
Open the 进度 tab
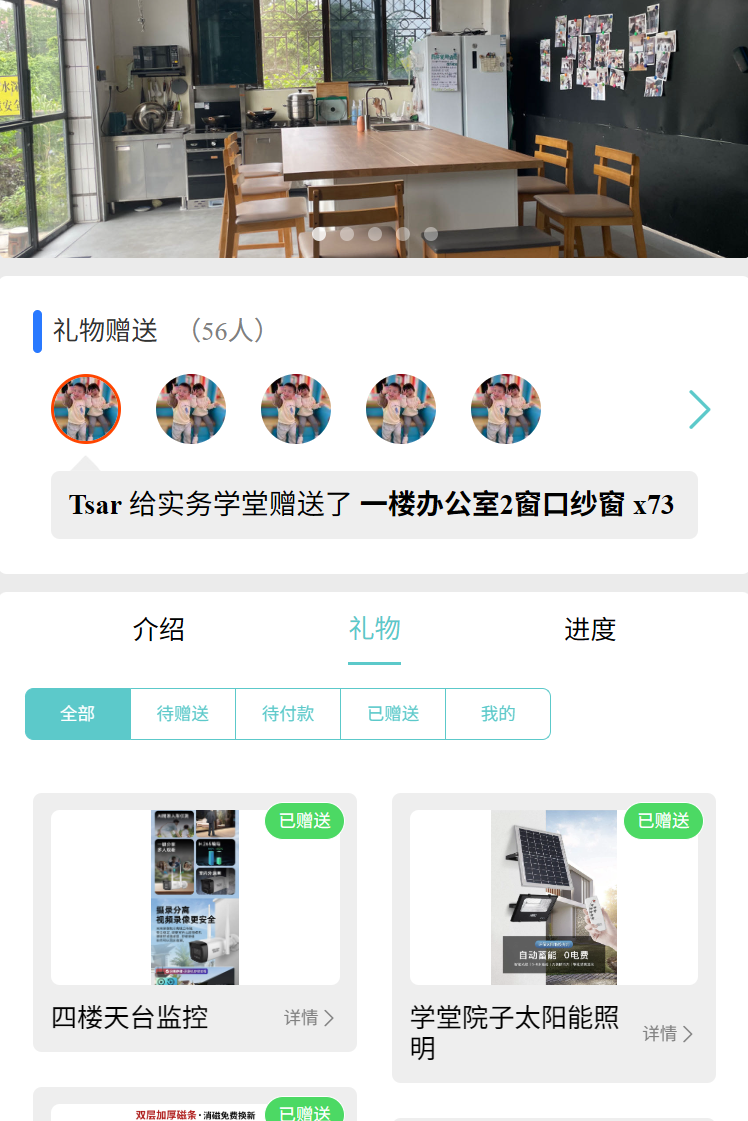[589, 630]
